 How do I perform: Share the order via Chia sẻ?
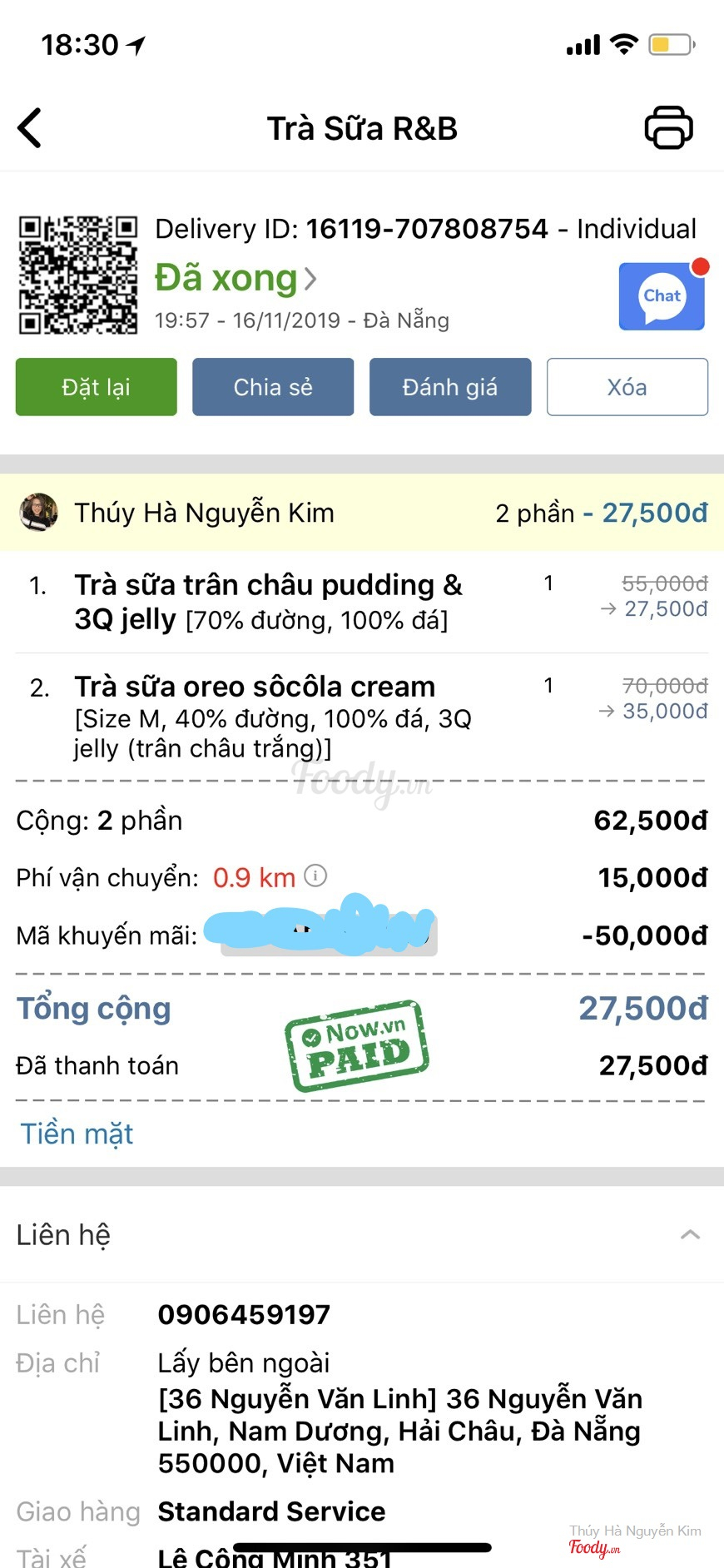[273, 387]
